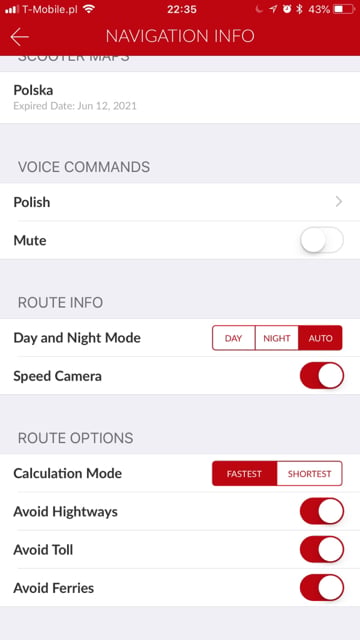
Task: Set calculation mode to FASTEST
Action: [244, 473]
